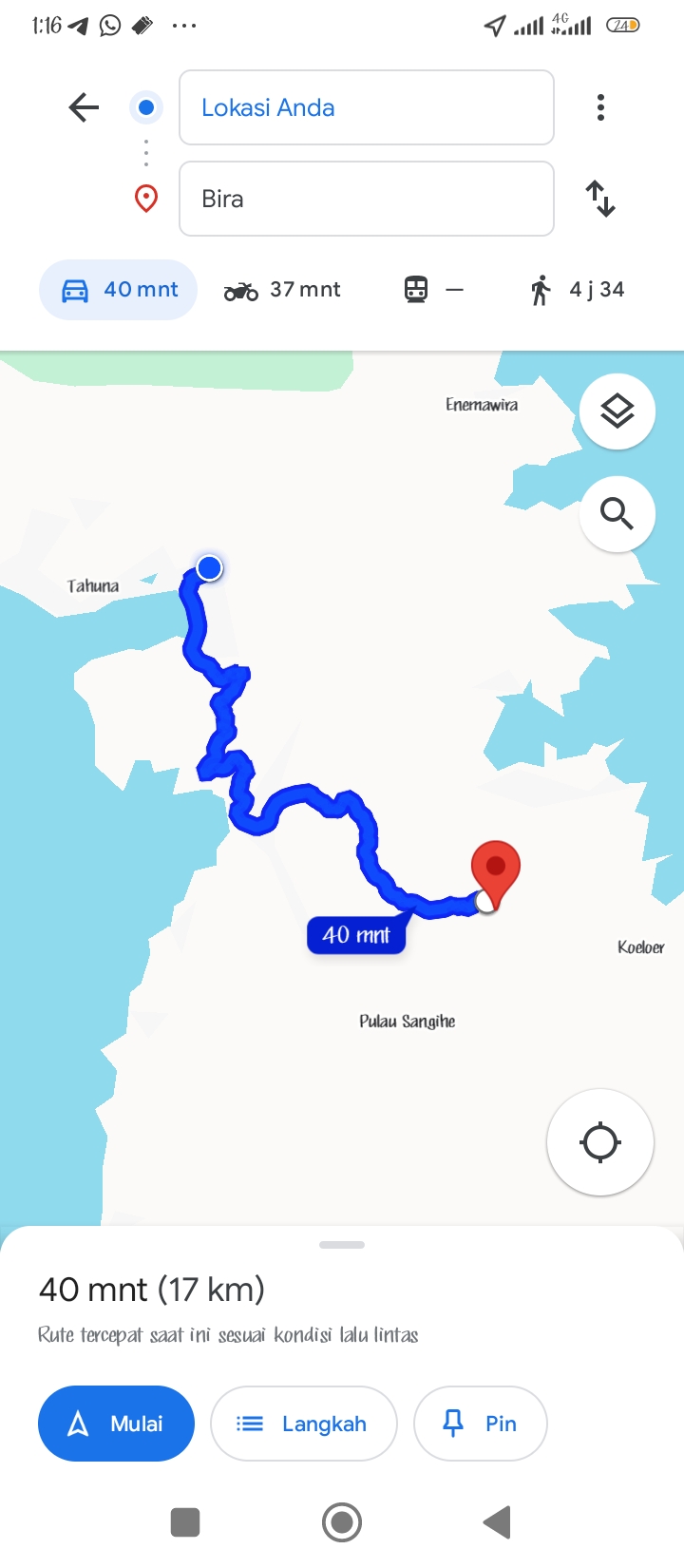Start navigation with Mulai
This screenshot has width=684, height=1568.
pos(116,1424)
